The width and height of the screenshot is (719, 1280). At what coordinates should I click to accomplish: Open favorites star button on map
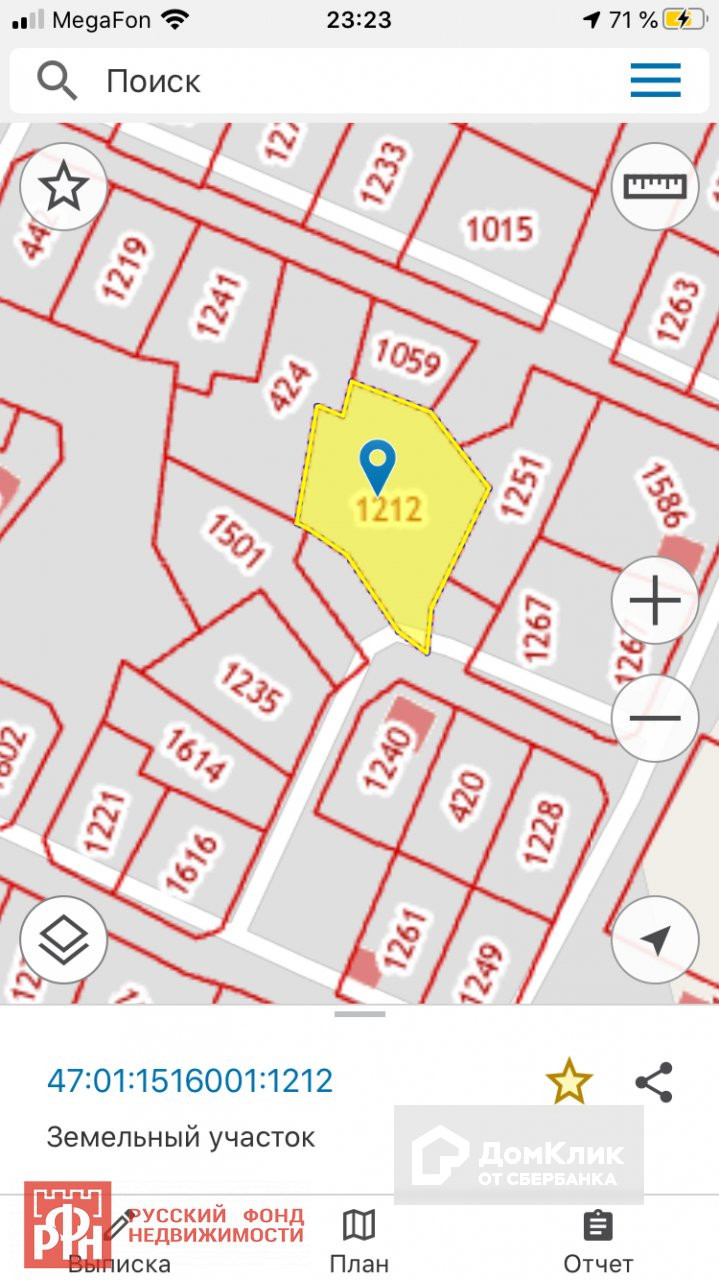click(x=64, y=187)
